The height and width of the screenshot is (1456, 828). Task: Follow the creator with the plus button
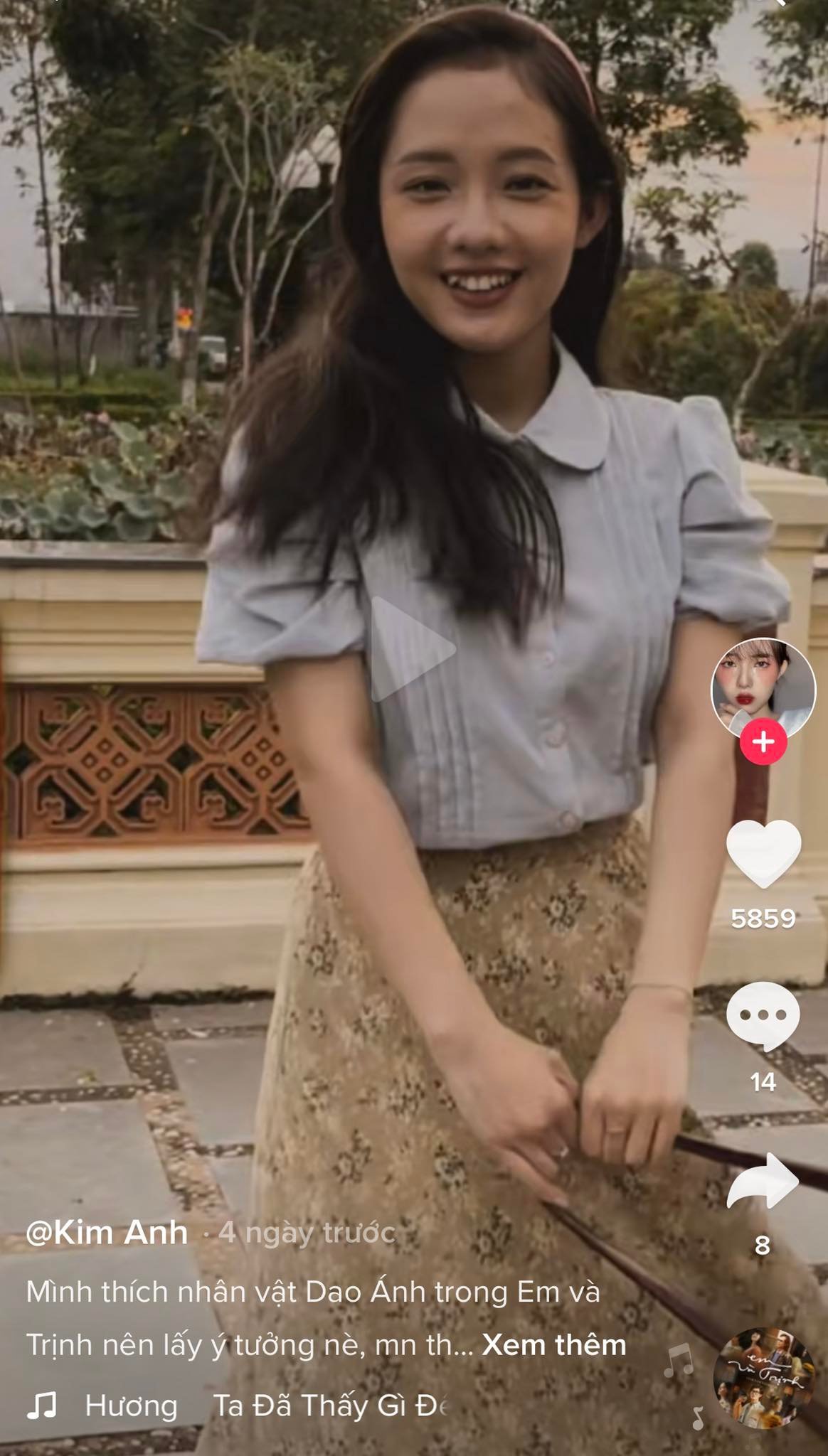(763, 742)
